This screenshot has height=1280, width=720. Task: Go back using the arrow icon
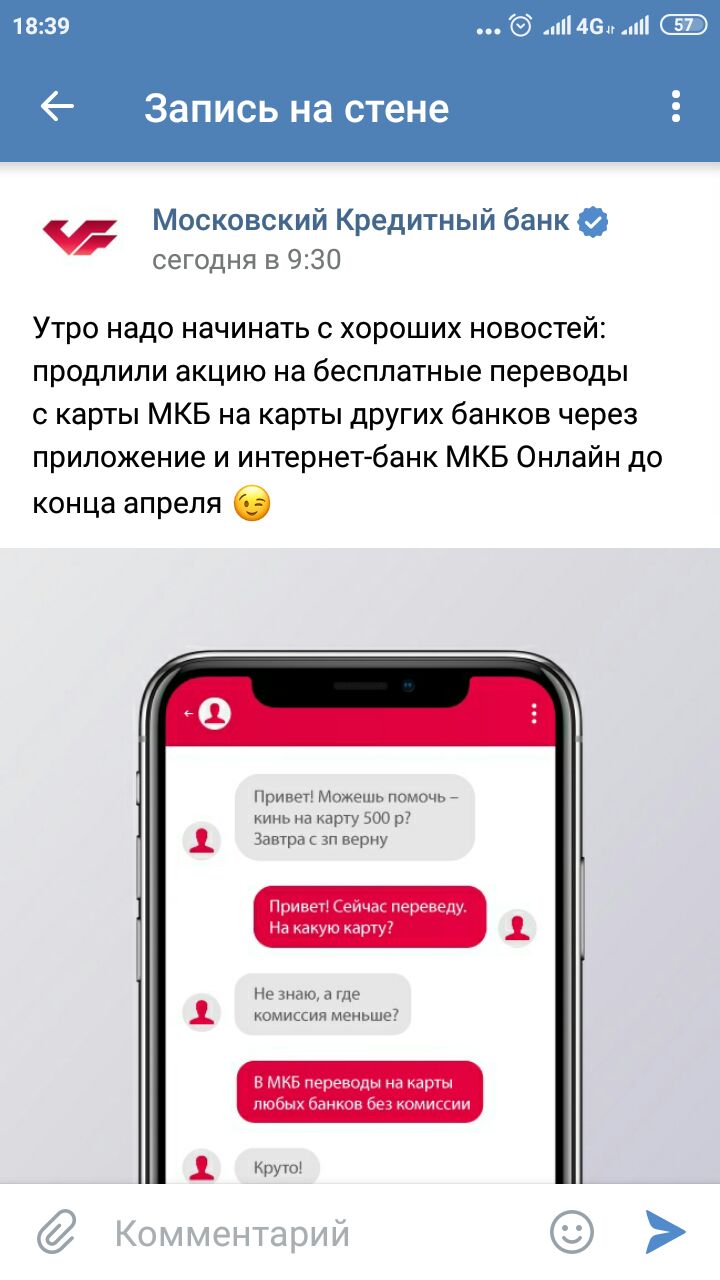click(57, 107)
